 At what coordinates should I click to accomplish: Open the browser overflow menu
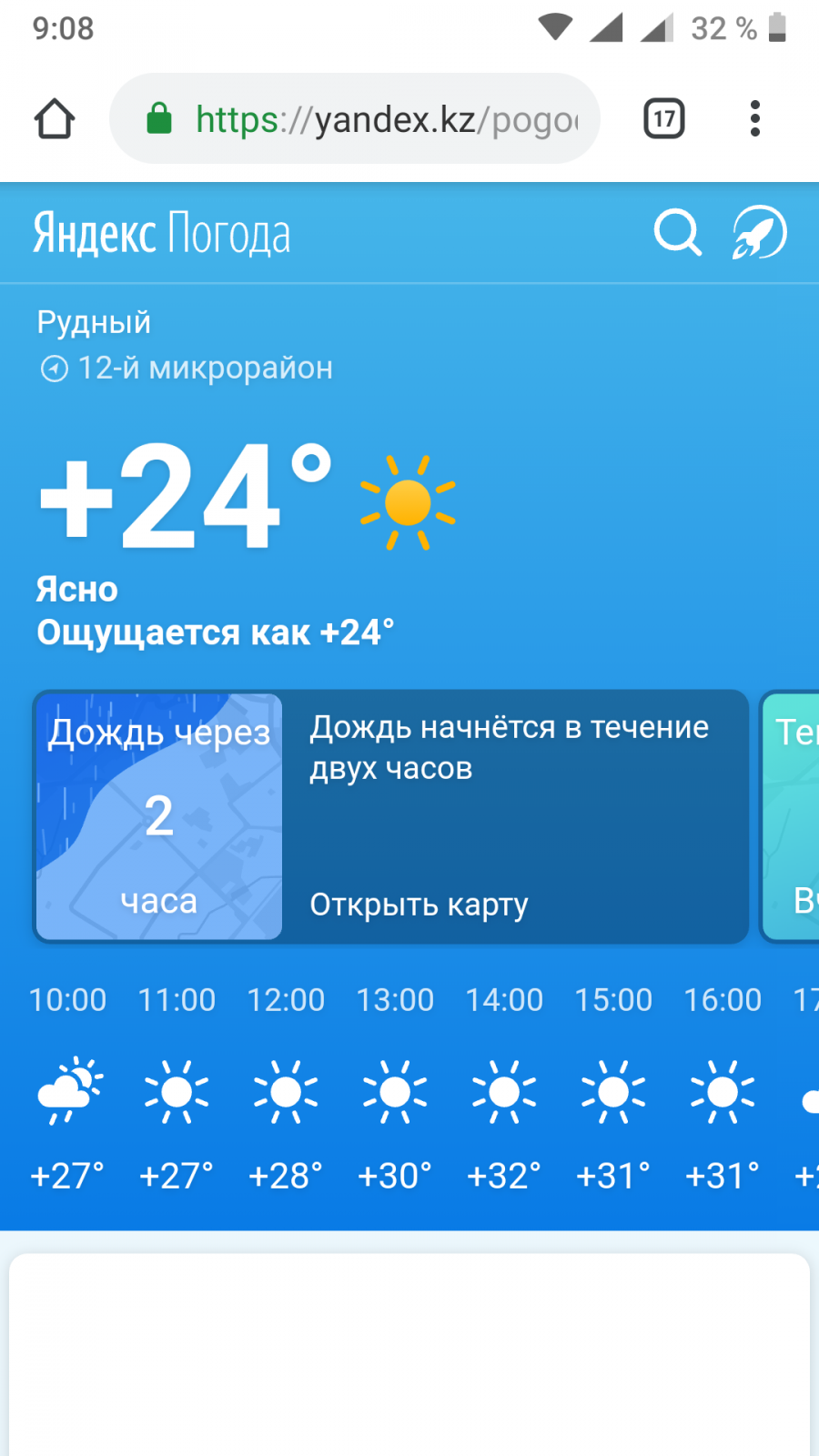754,119
